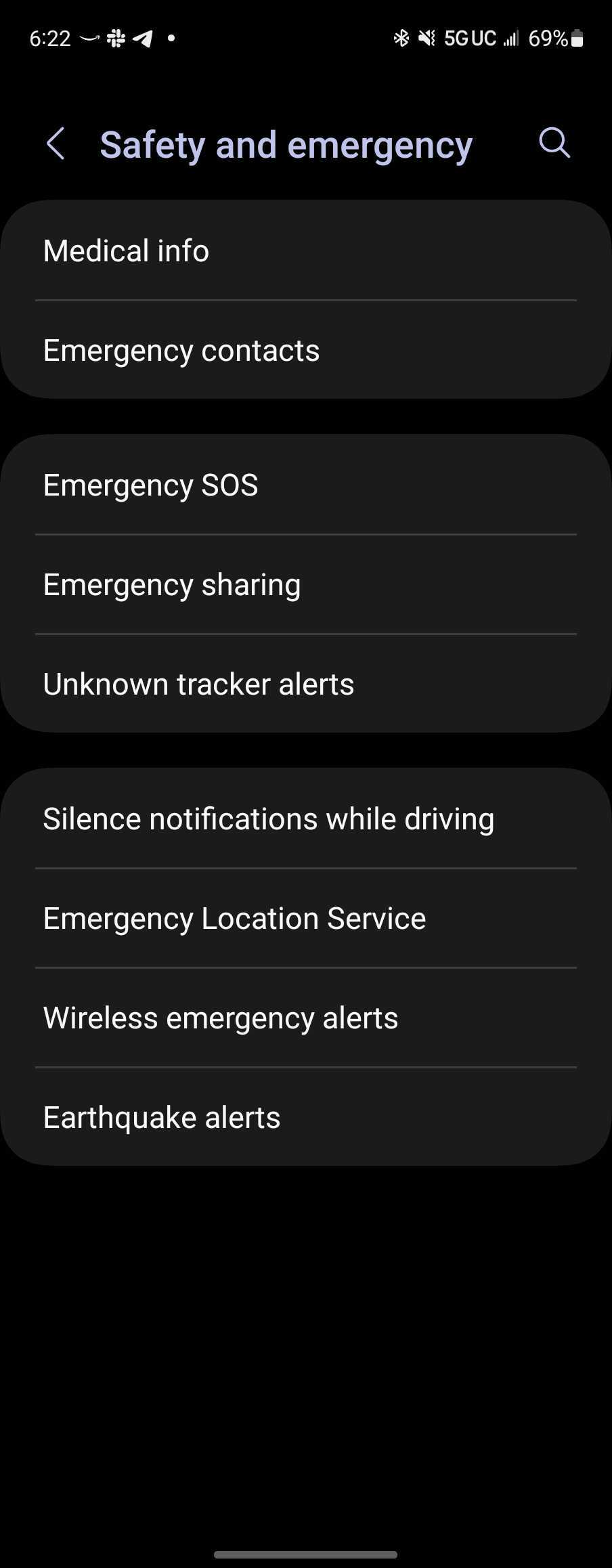This screenshot has width=612, height=1568.
Task: Open Medical info
Action: (x=305, y=251)
